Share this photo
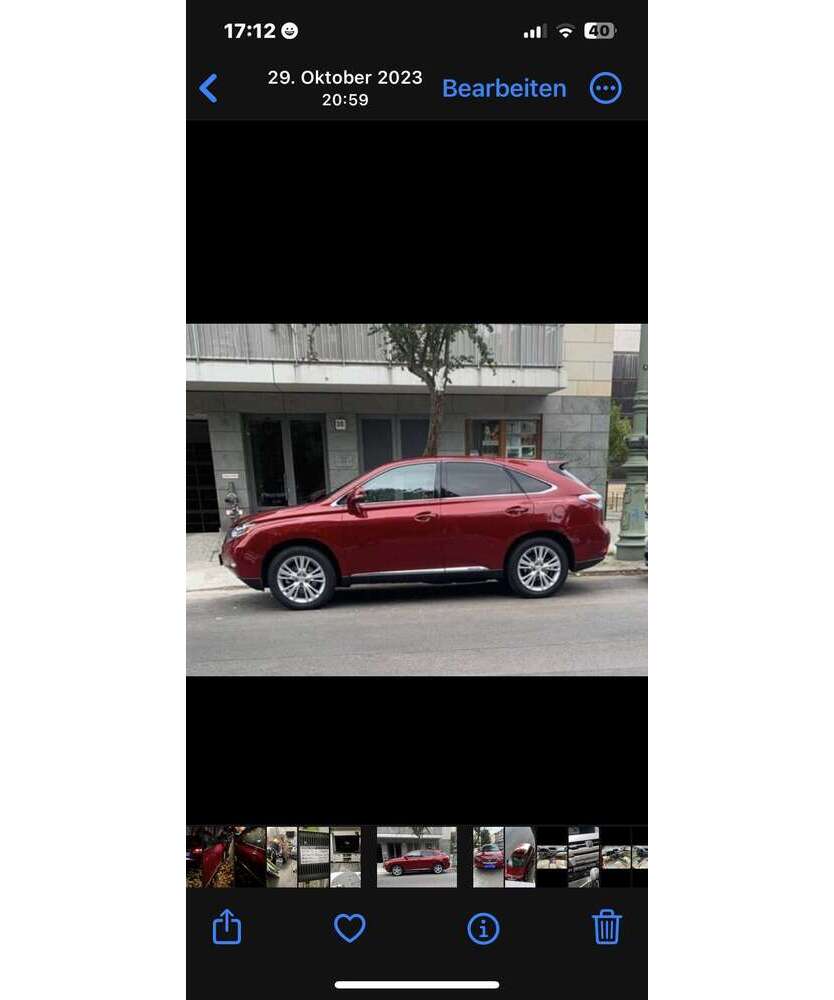The height and width of the screenshot is (1000, 834). [x=227, y=927]
